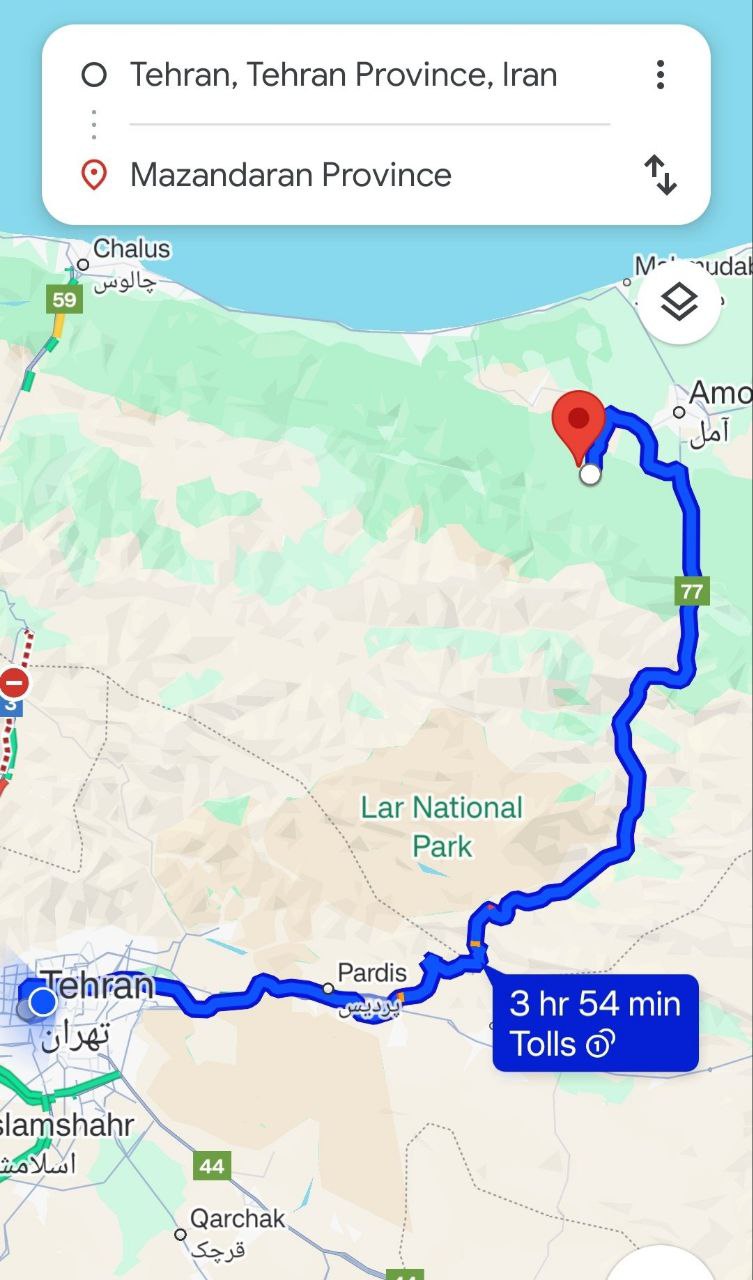The image size is (753, 1280).
Task: Open the map layers selector
Action: coord(679,302)
